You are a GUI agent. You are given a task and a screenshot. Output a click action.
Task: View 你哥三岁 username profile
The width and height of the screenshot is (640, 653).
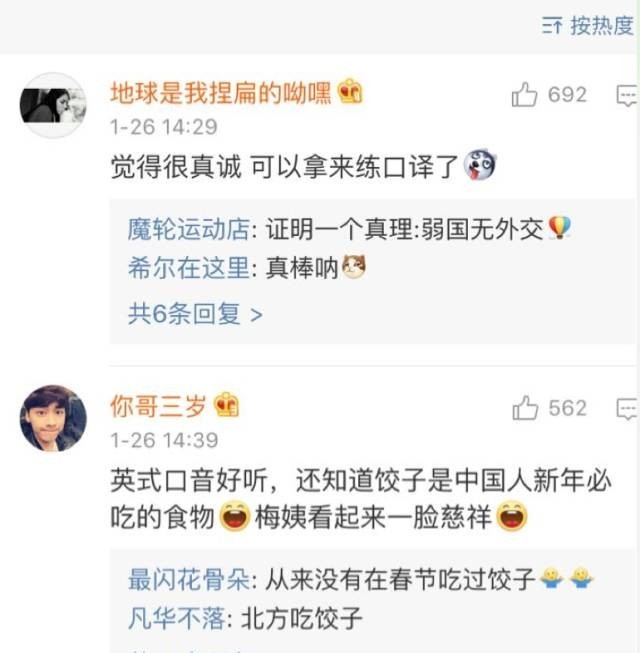[159, 406]
